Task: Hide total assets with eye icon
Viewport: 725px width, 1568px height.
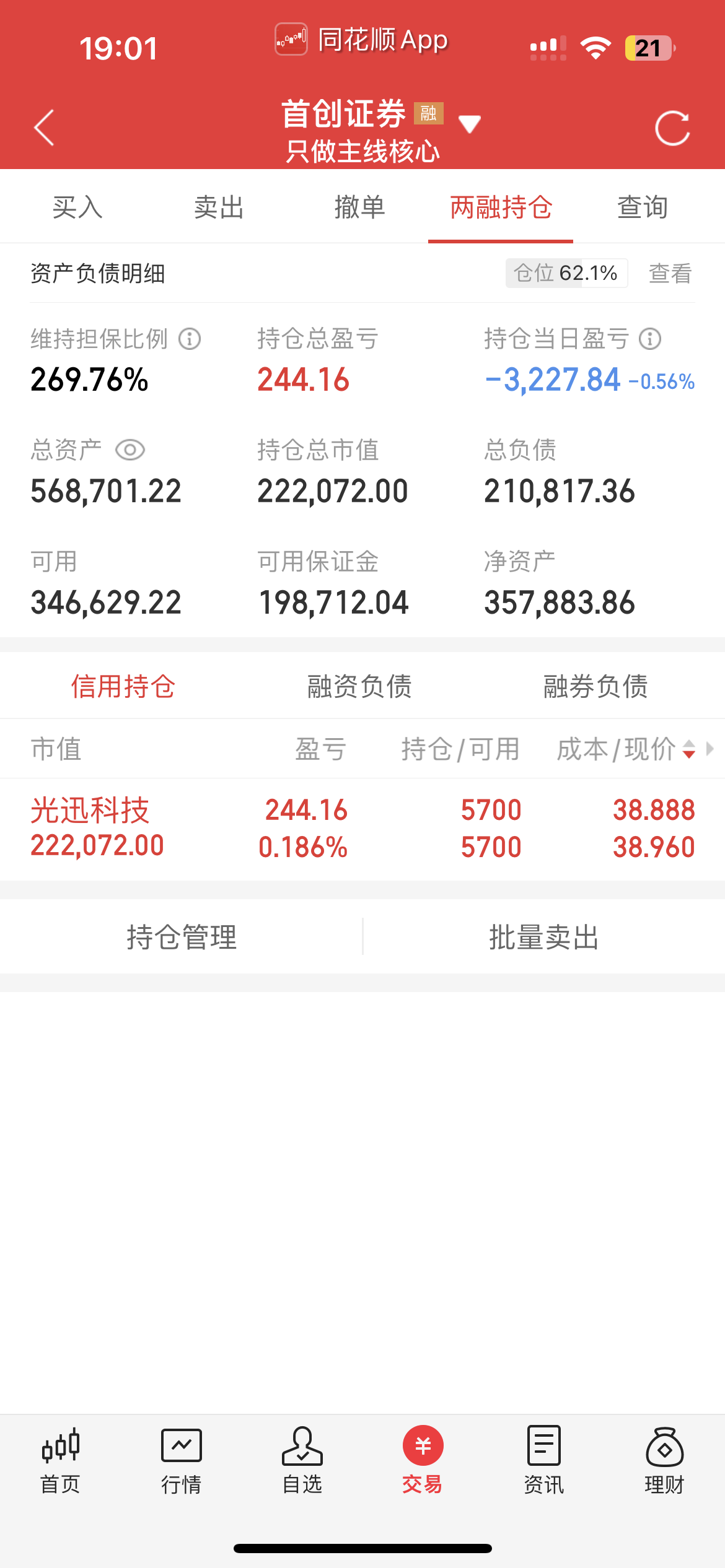Action: [130, 450]
